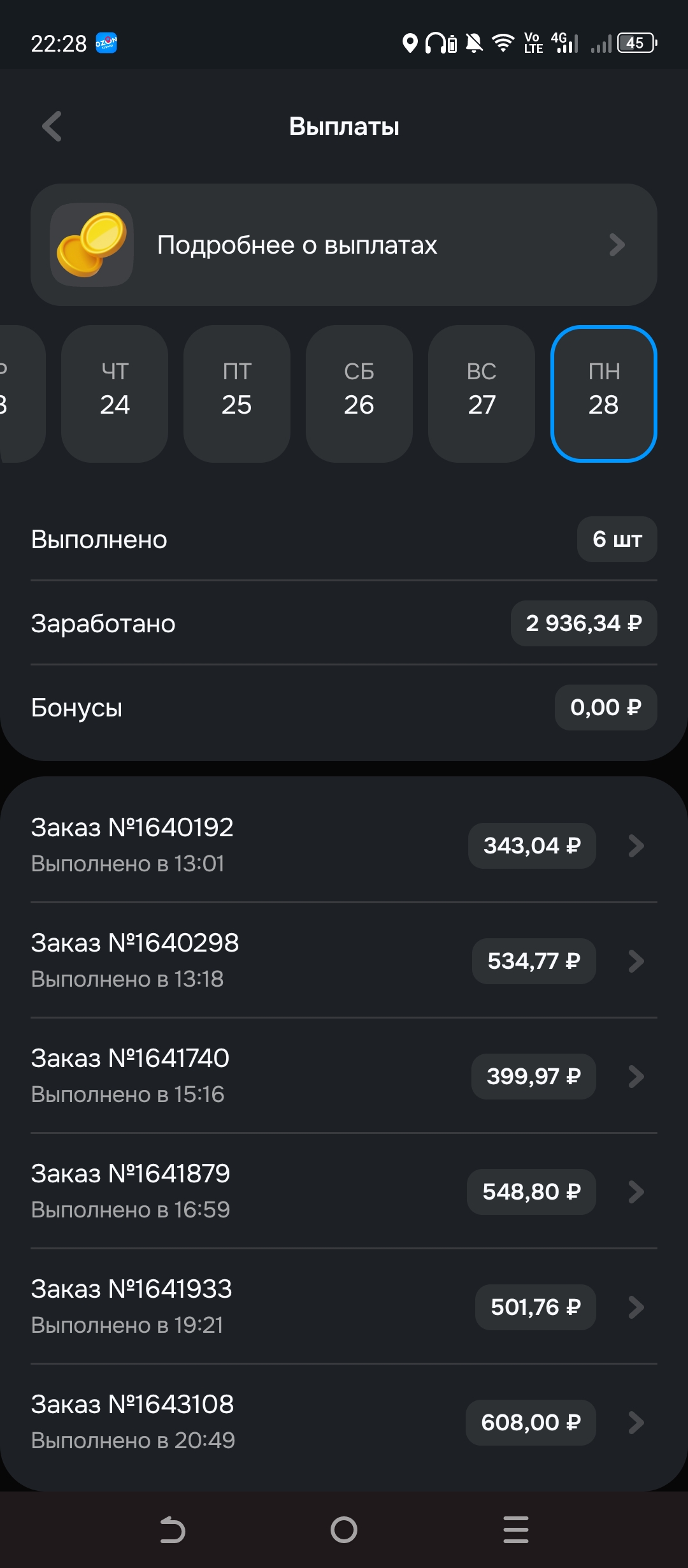This screenshot has height=1568, width=688.
Task: Open order №1640298
Action: point(344,961)
